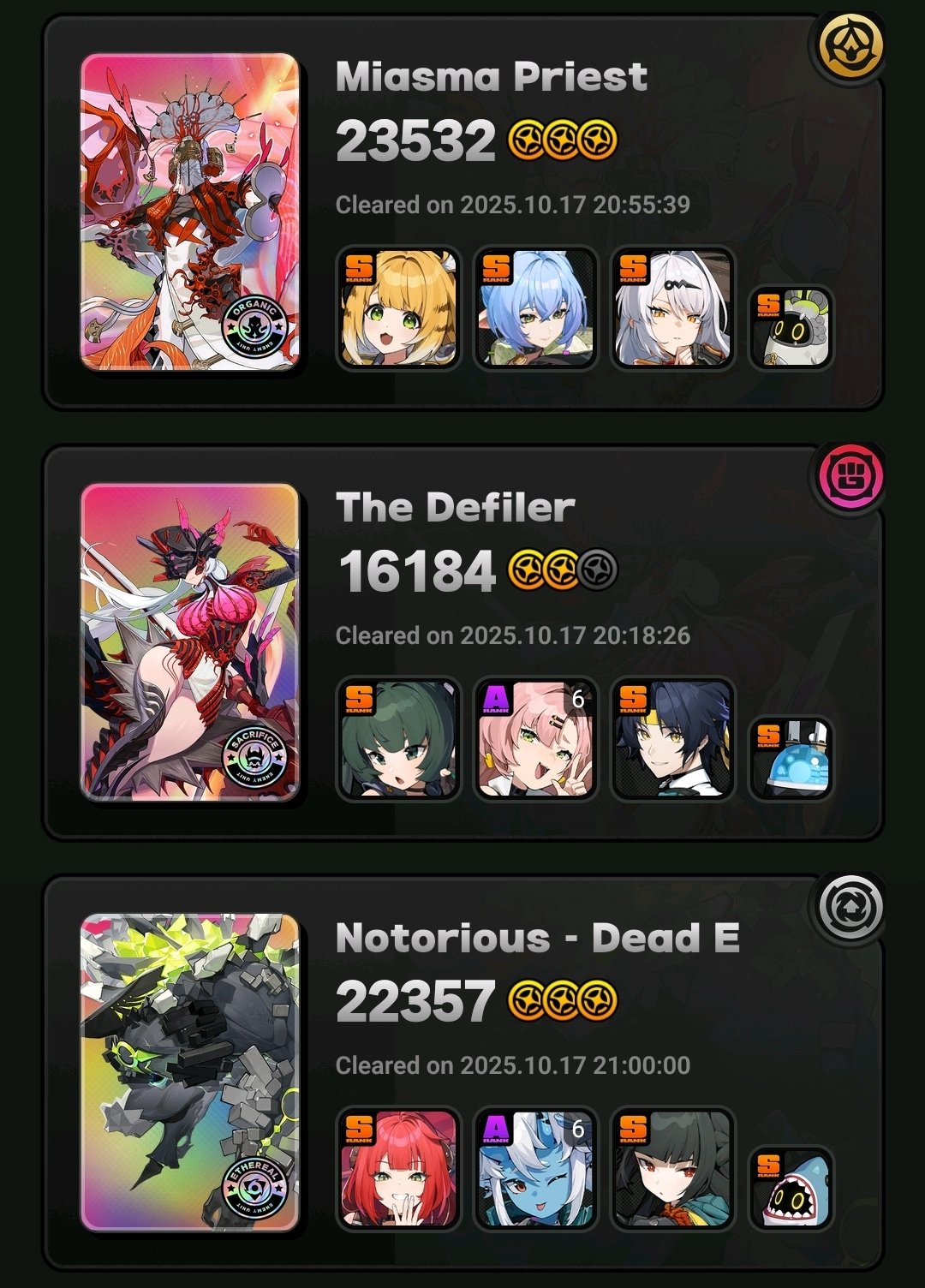View the grey buff icon on Notorious record
The height and width of the screenshot is (1288, 925).
coord(848,908)
